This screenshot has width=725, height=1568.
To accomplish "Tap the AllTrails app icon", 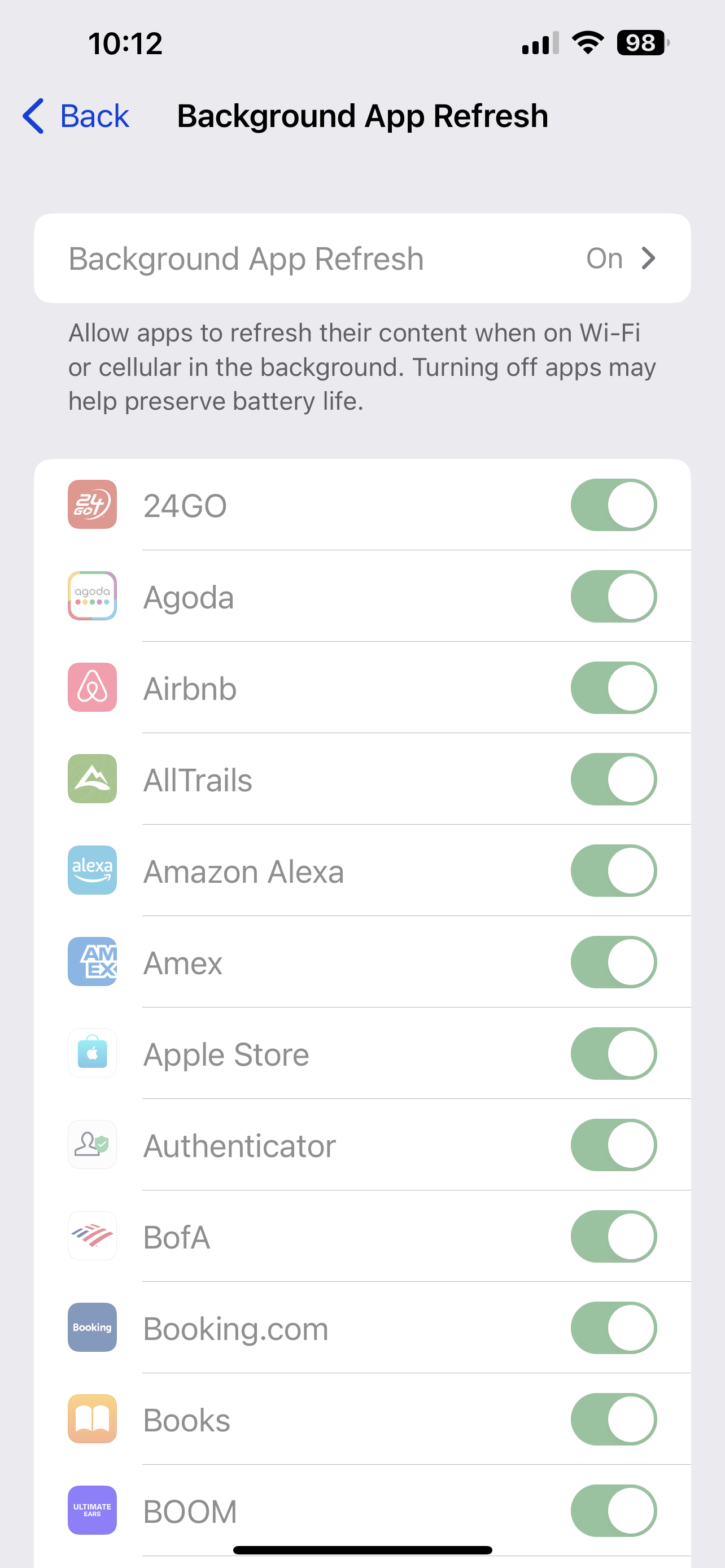I will (x=92, y=779).
